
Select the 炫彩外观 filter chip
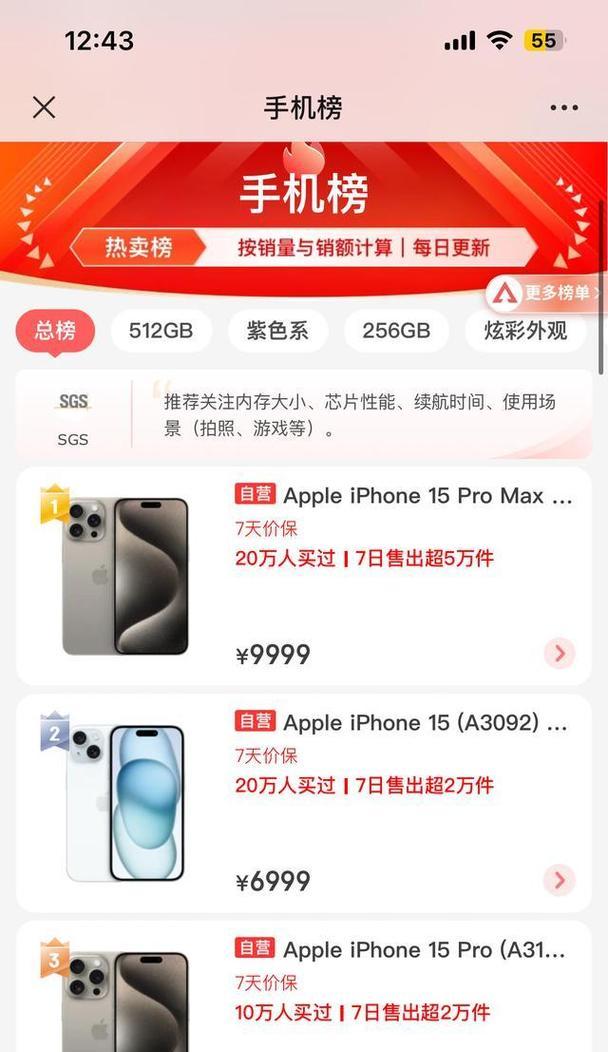(525, 331)
